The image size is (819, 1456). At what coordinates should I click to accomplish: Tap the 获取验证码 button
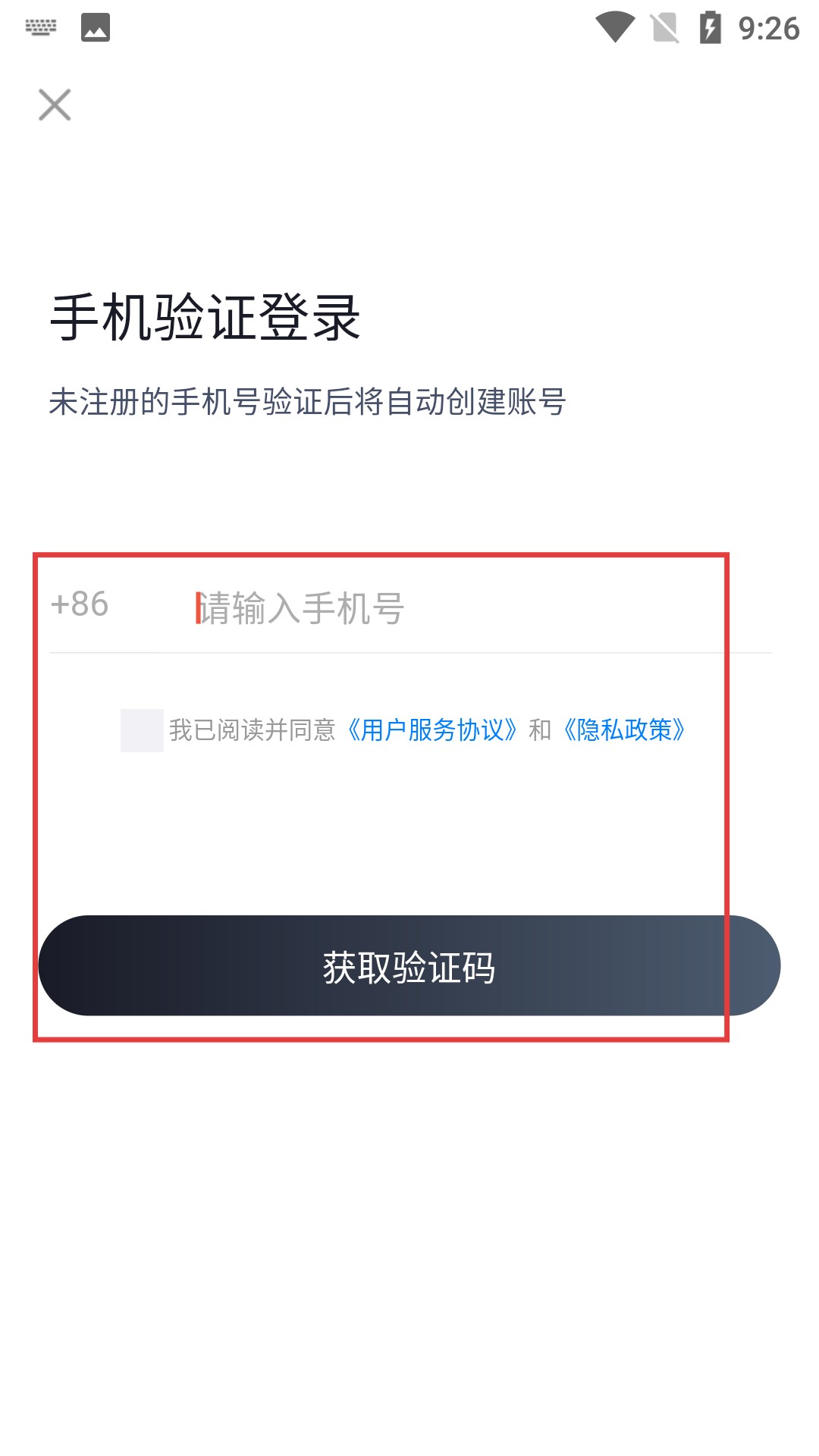[x=409, y=966]
